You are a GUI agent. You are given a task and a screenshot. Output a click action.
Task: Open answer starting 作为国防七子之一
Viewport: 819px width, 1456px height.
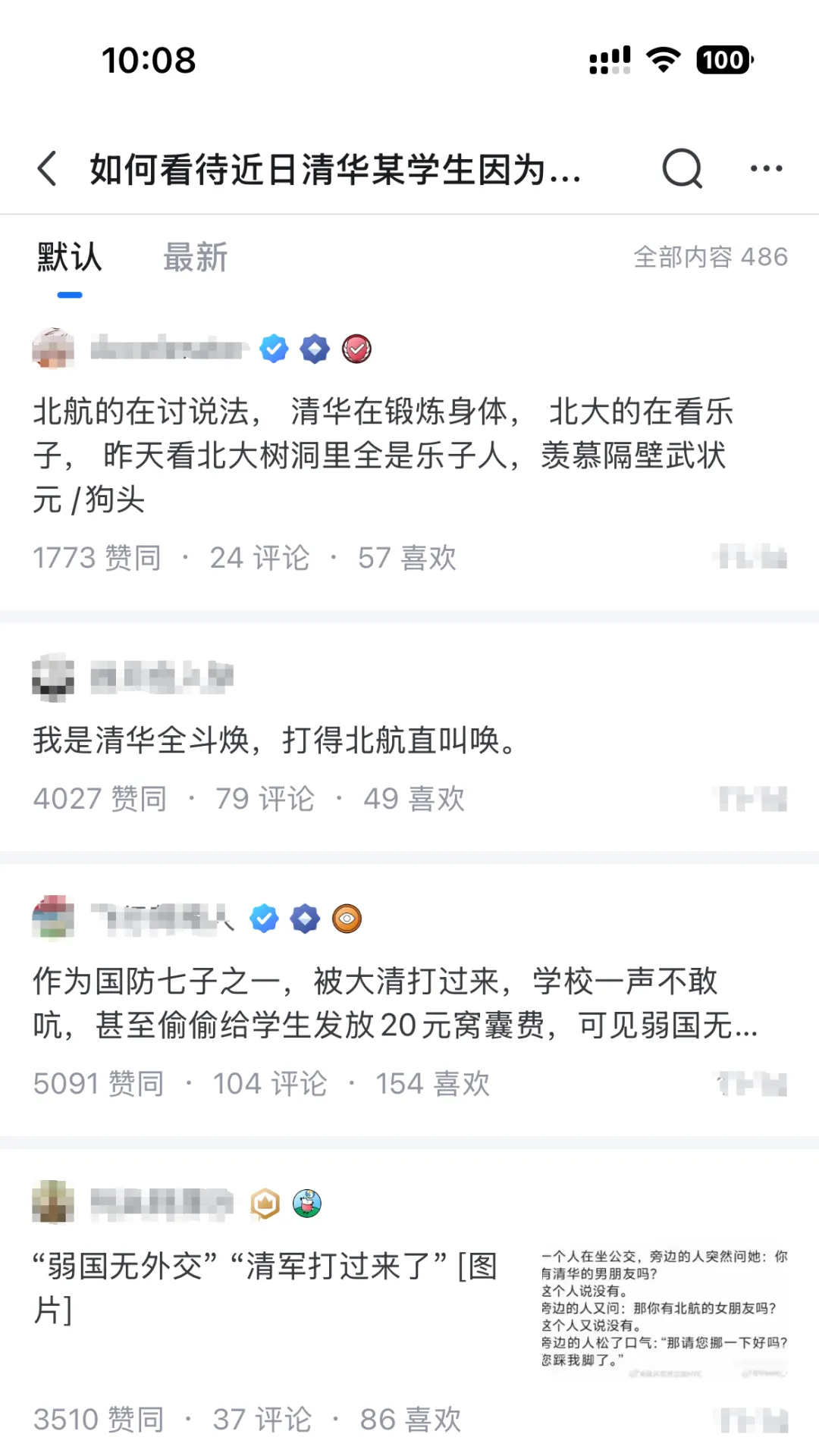[x=395, y=1003]
